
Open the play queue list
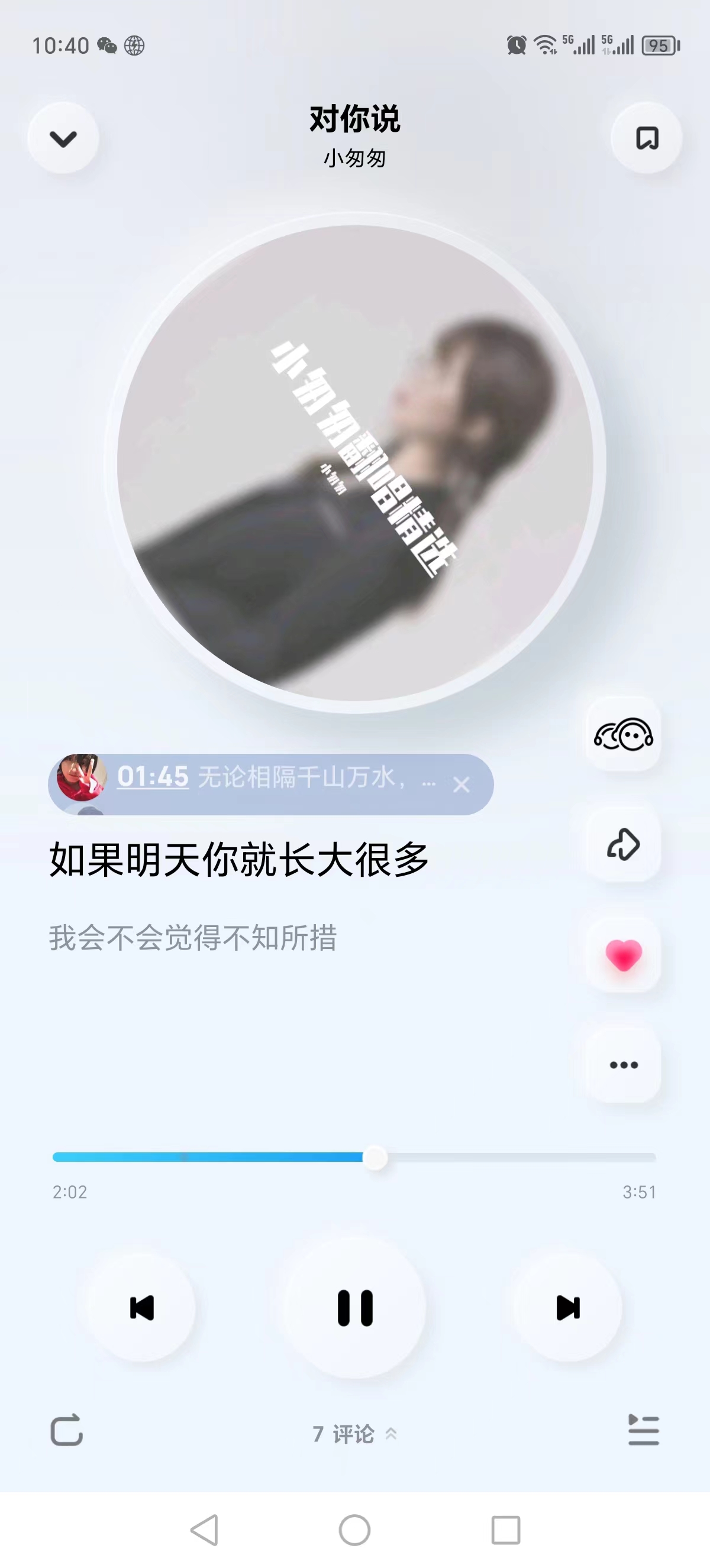643,1429
